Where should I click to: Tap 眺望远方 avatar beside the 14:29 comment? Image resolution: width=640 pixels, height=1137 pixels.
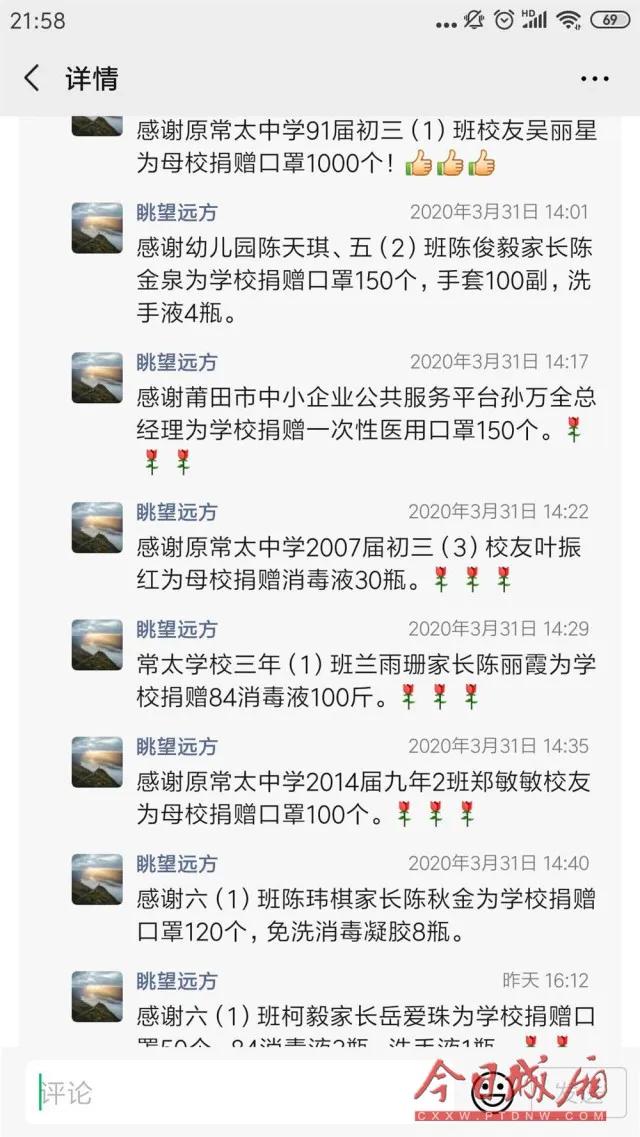(97, 645)
